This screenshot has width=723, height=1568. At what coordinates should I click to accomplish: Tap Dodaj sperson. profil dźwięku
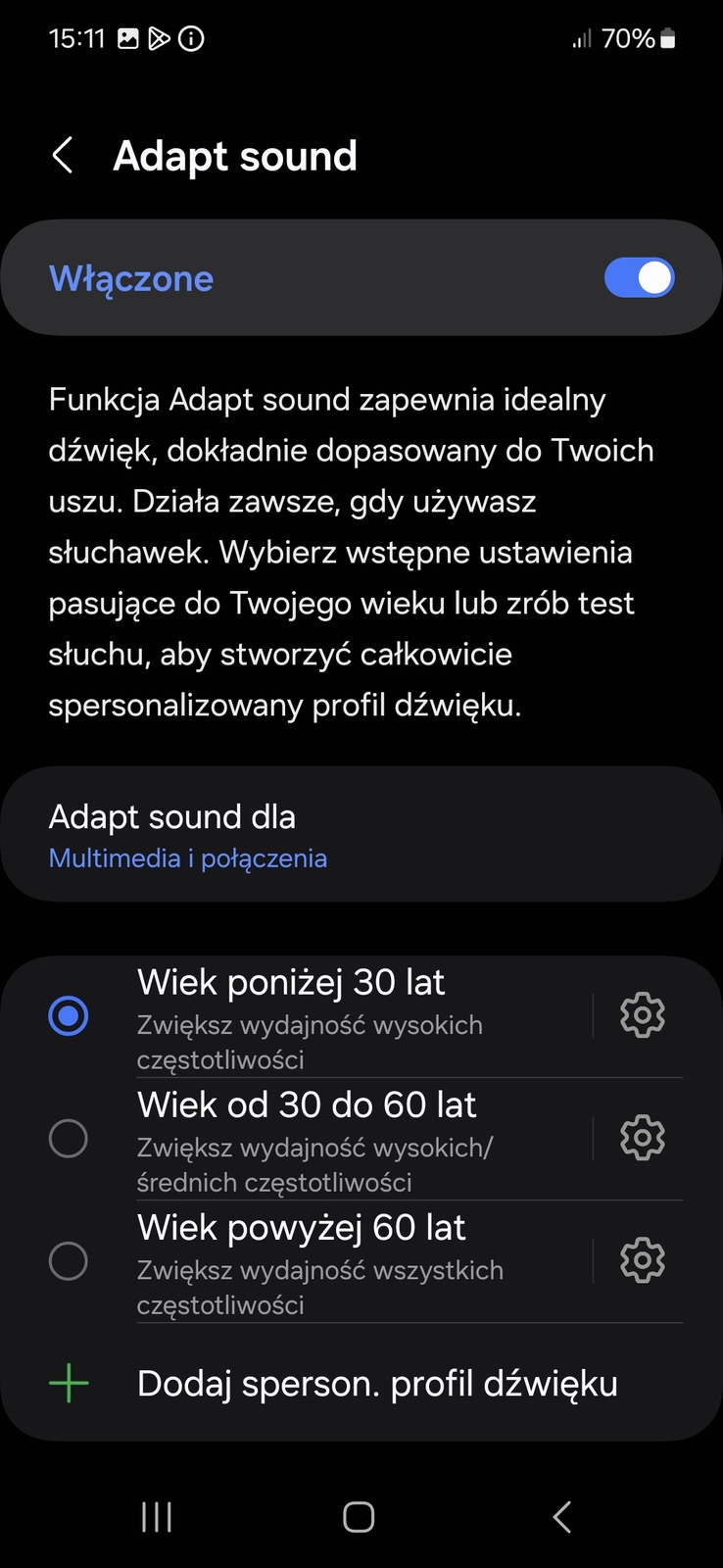tap(376, 1384)
